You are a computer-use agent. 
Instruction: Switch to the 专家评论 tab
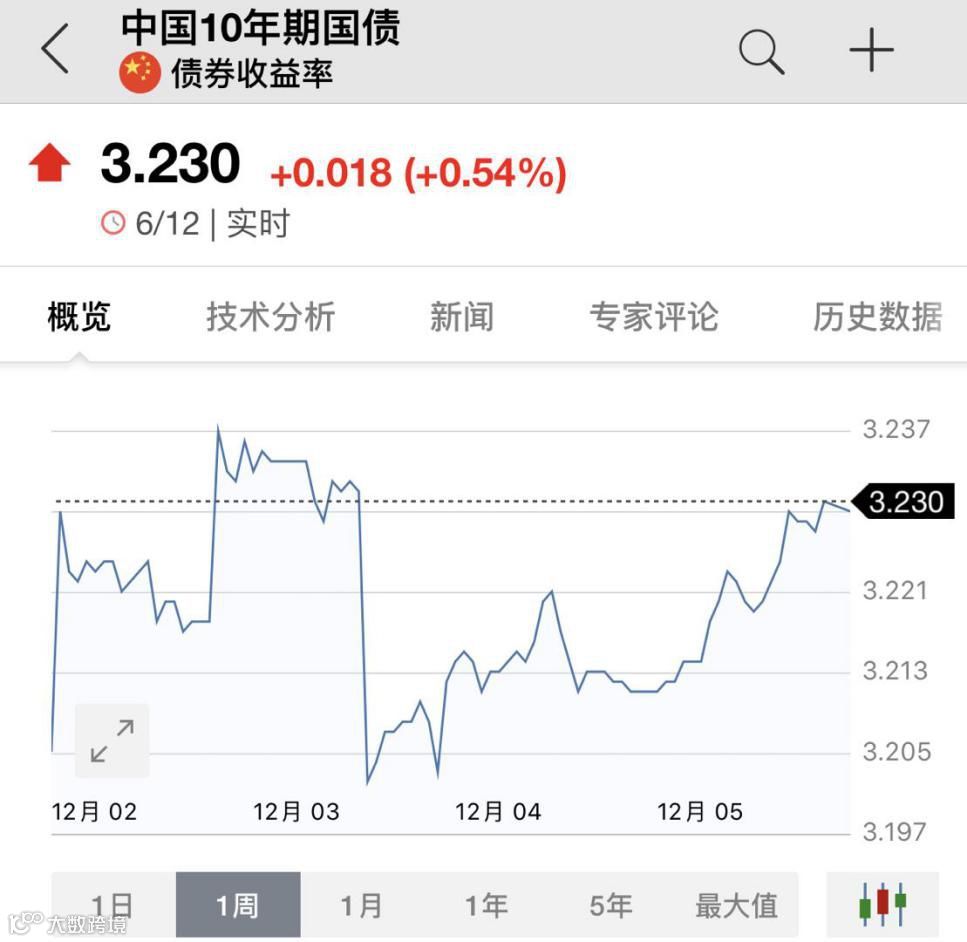tap(654, 316)
